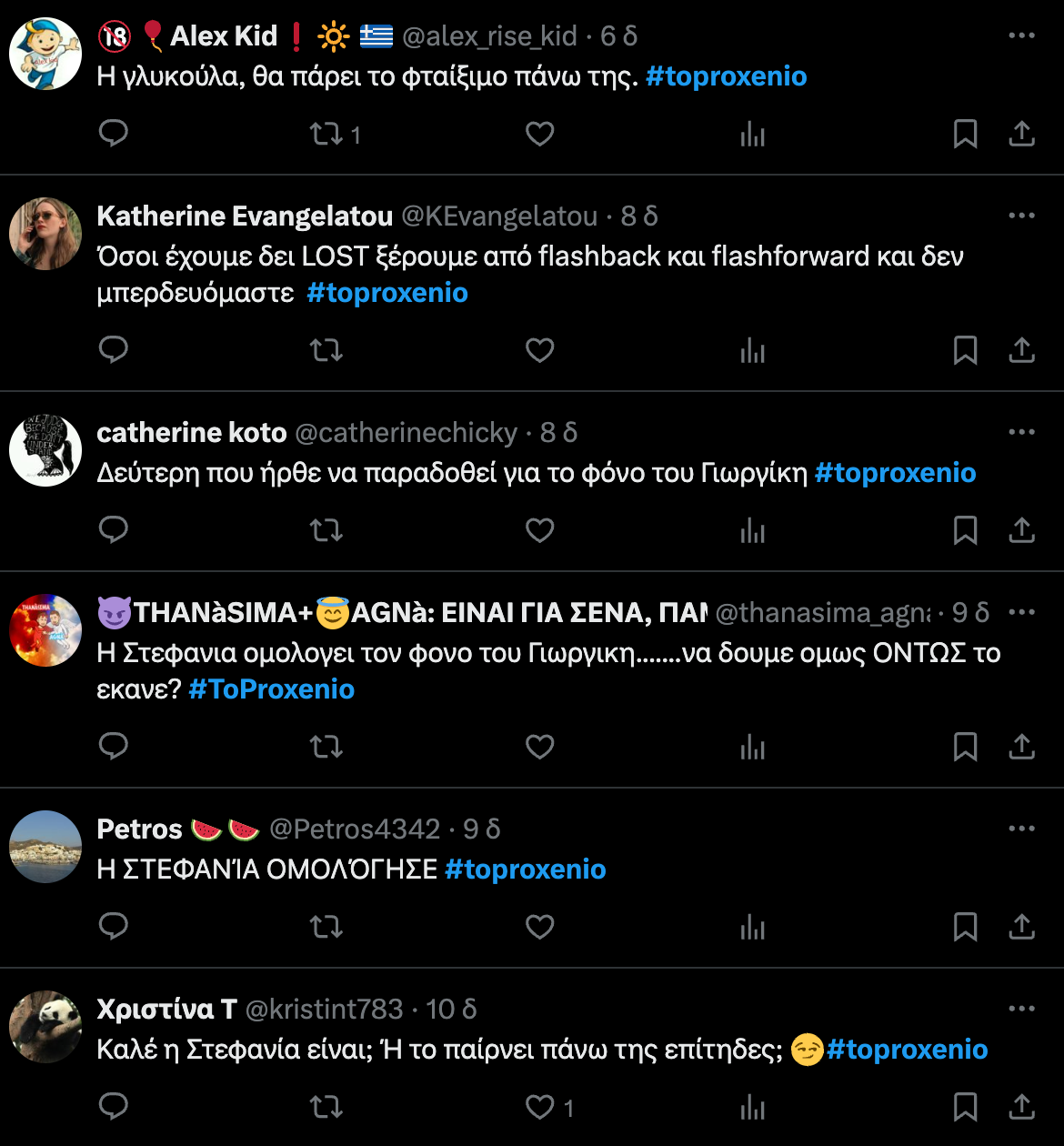The image size is (1064, 1146).
Task: Like Χριστίνα Τ's tweet
Action: (x=539, y=1107)
